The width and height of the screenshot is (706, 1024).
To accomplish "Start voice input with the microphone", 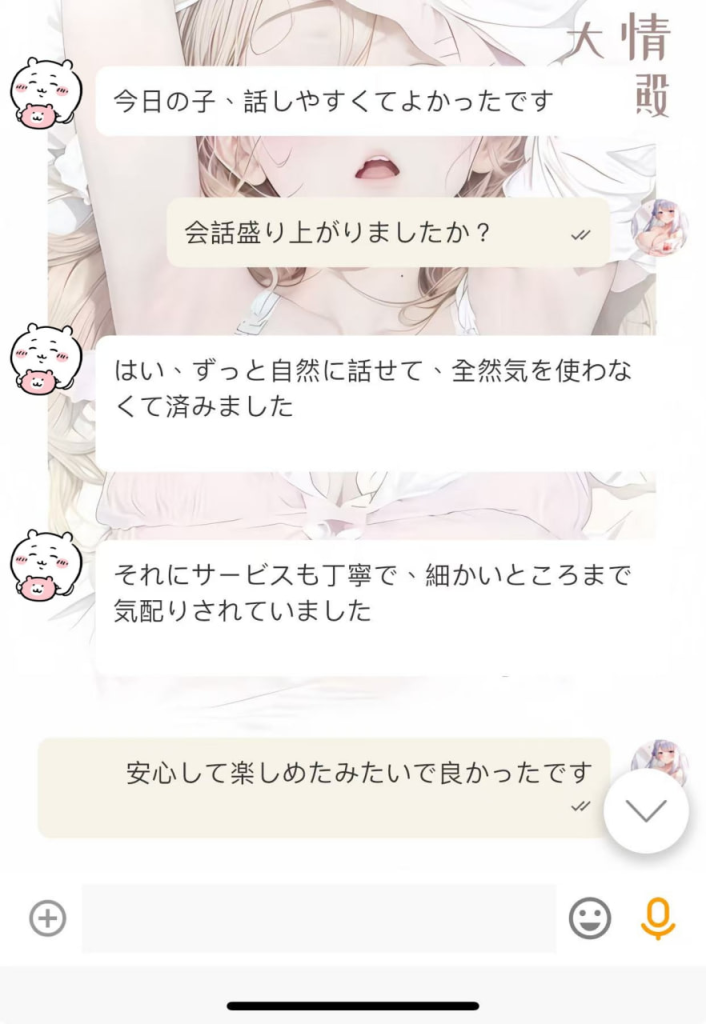I will tap(657, 917).
